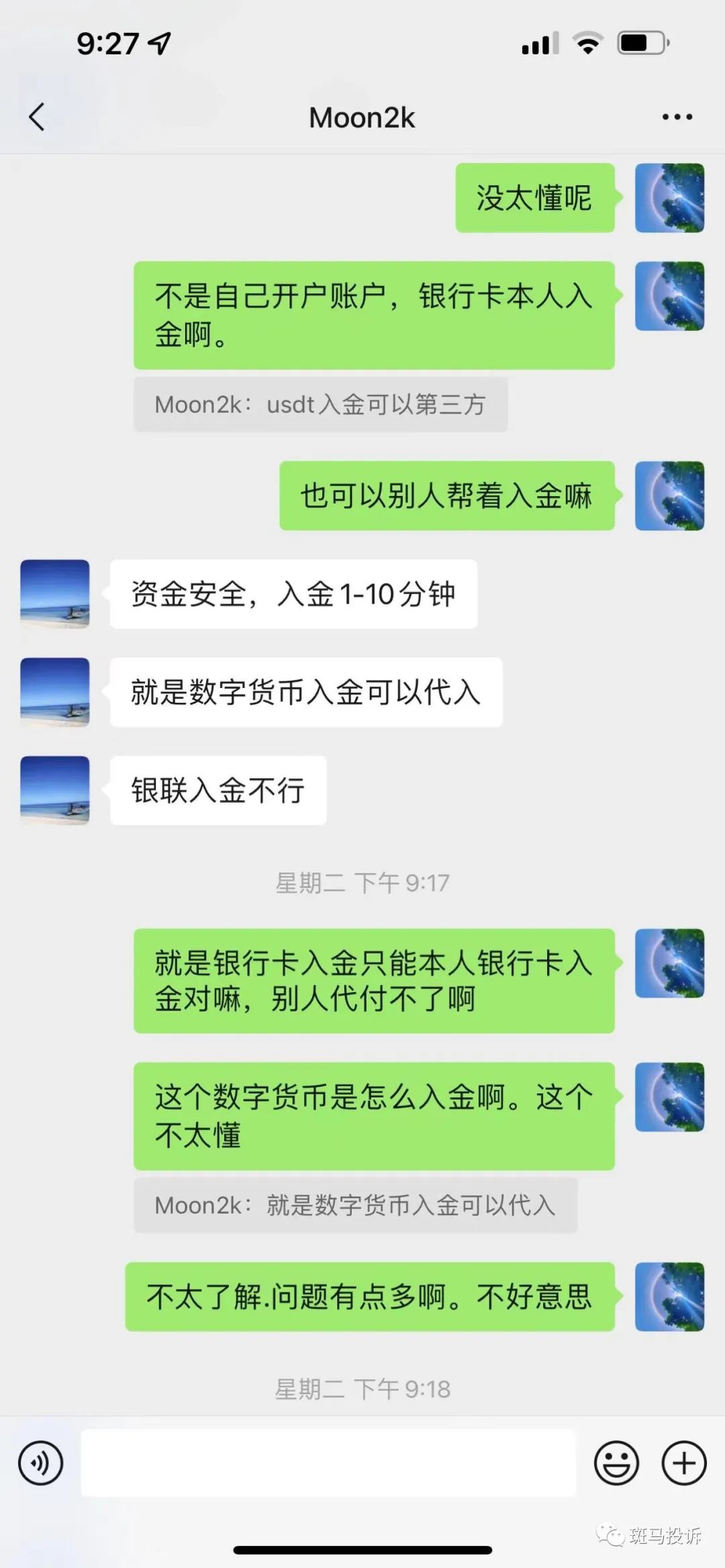This screenshot has width=725, height=1568.
Task: Open the plus attachments menu
Action: tap(684, 1463)
